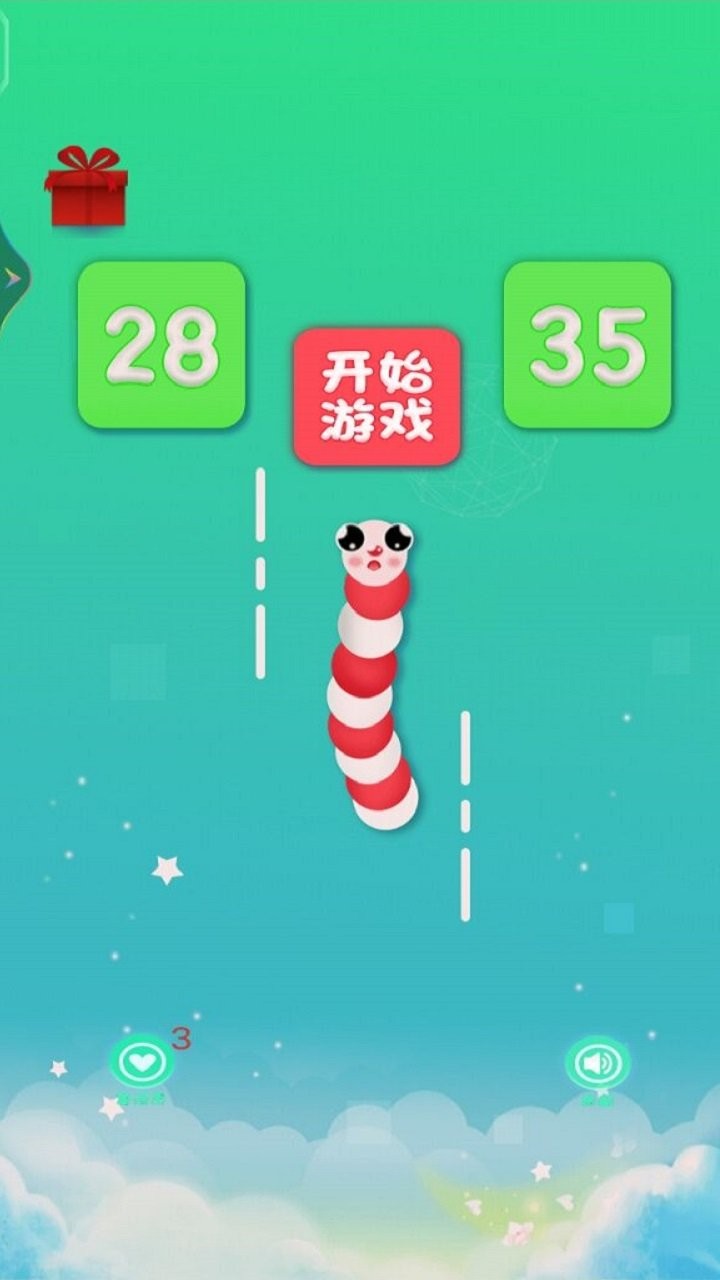Toggle the sound speaker icon
720x1280 pixels.
pos(597,1063)
